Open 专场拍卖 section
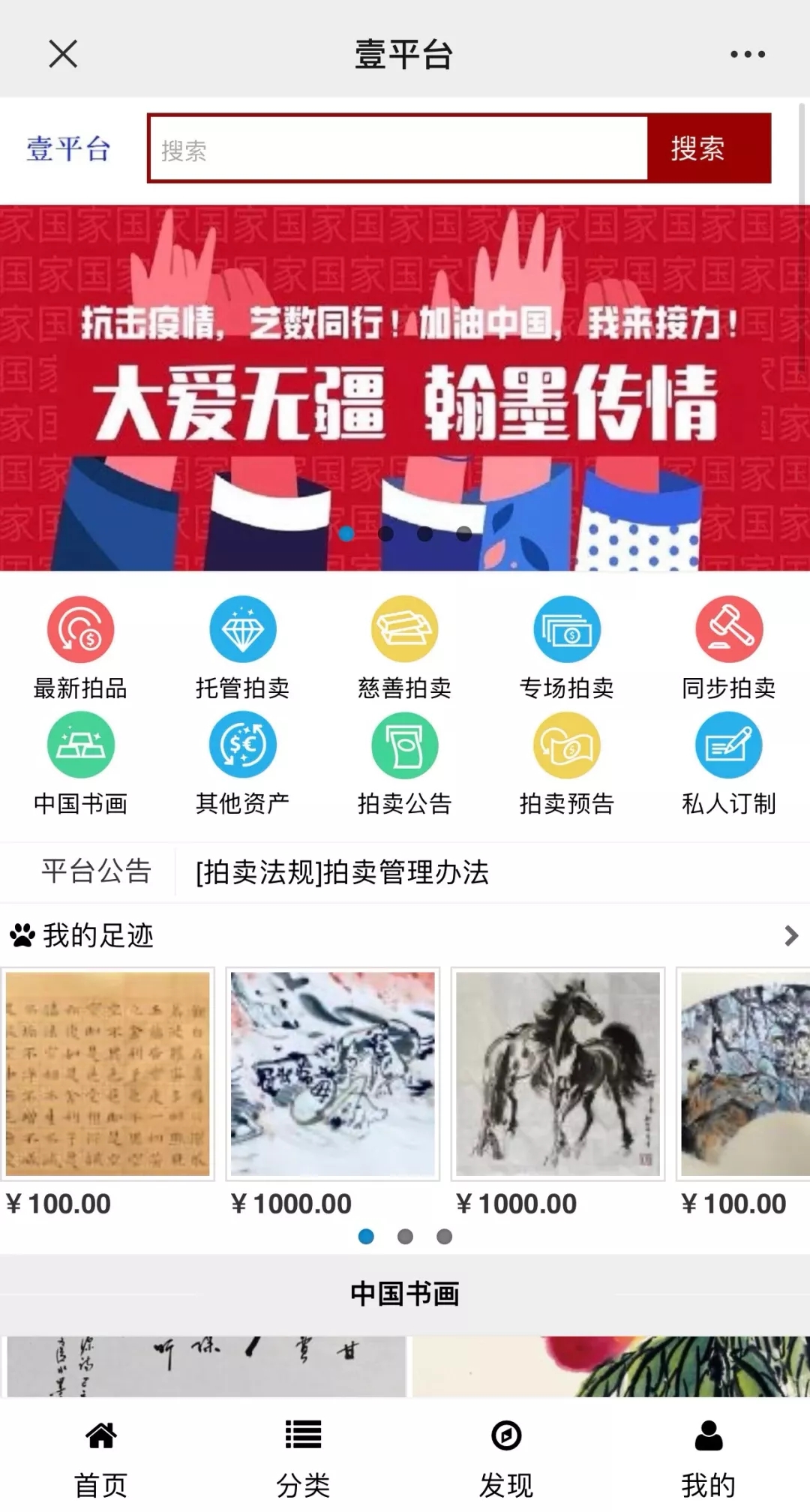 click(x=567, y=646)
